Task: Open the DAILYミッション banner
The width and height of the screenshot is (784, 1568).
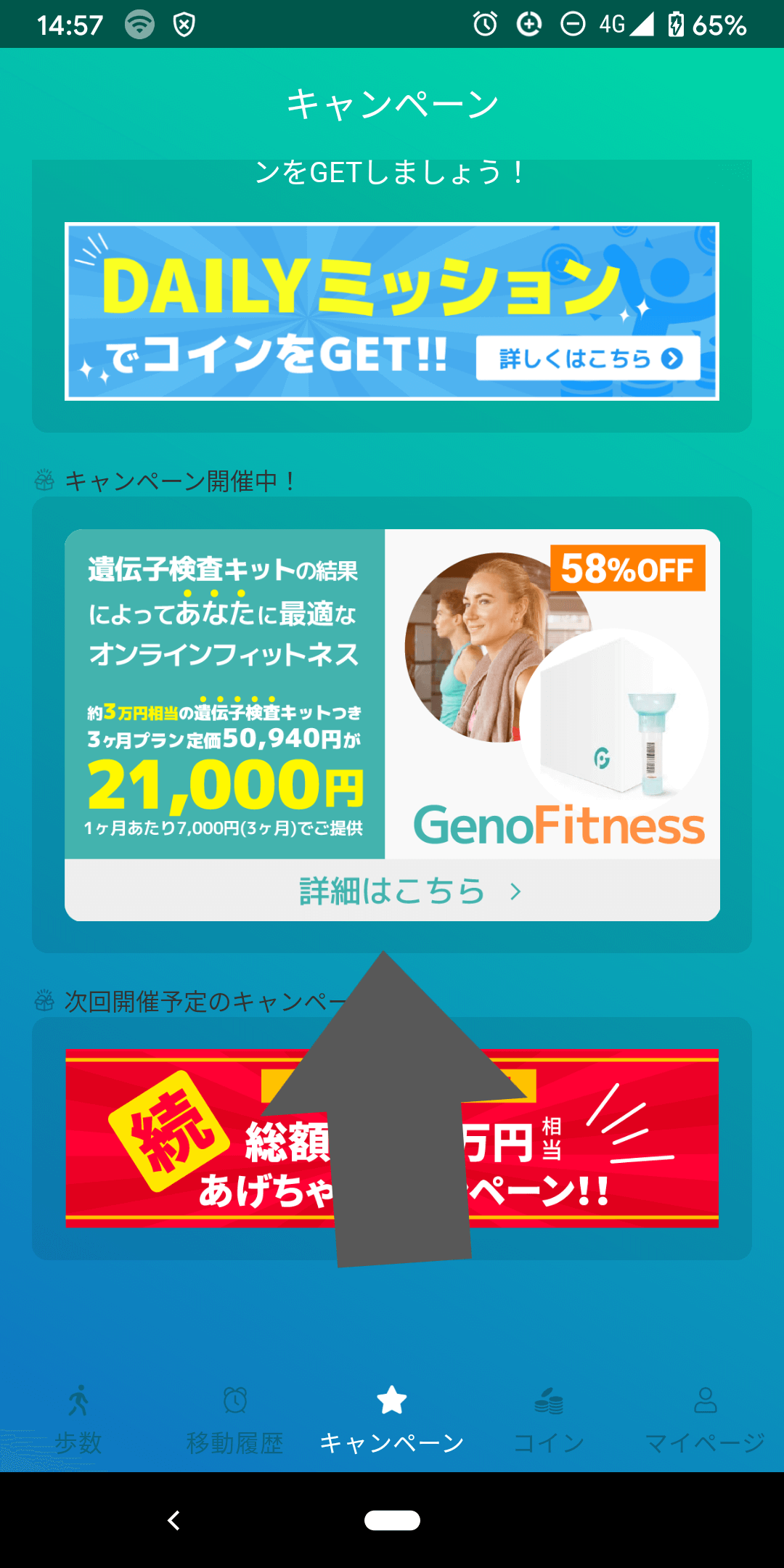Action: 392,311
